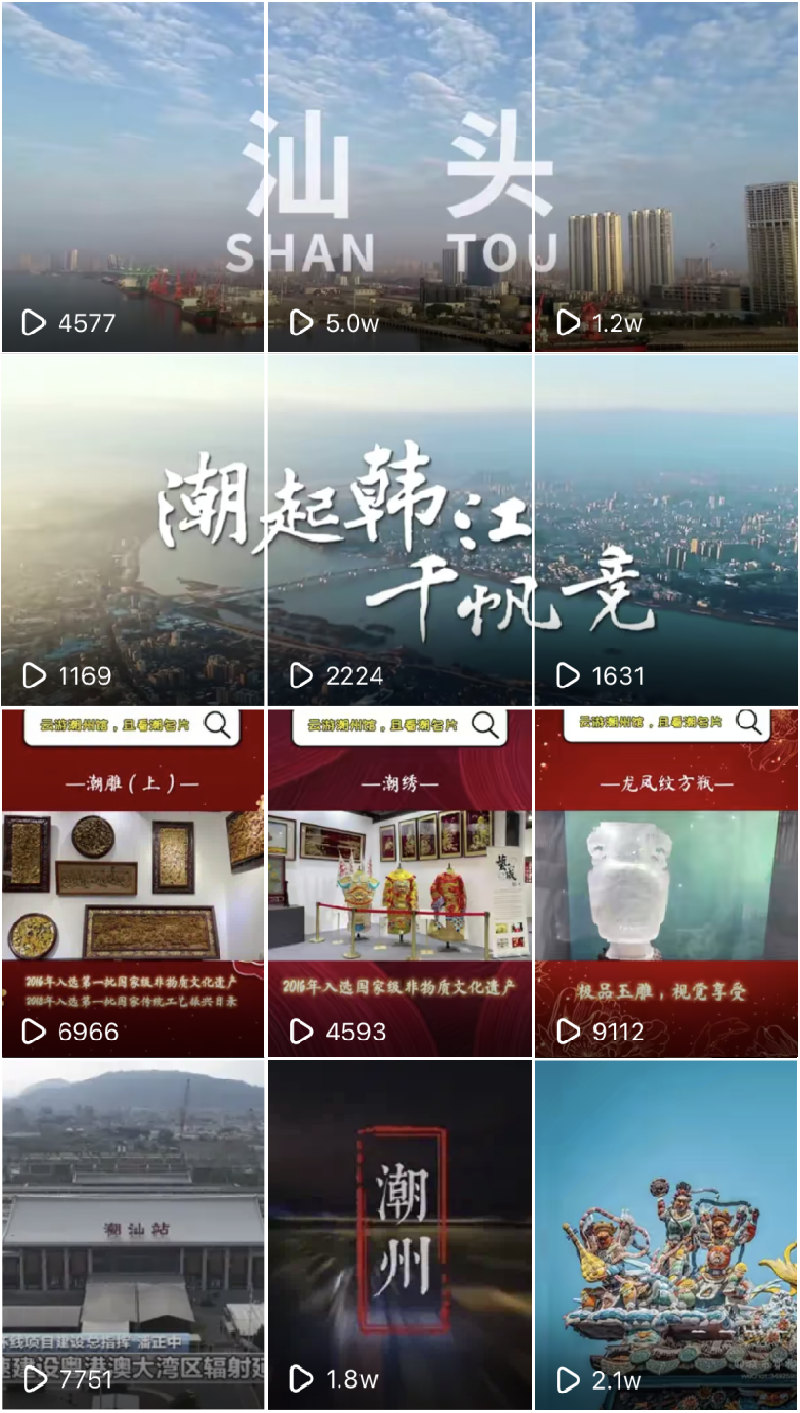Screen dimensions: 800x1413
Task: Open the 1.2w views Shantou video
Action: click(667, 177)
